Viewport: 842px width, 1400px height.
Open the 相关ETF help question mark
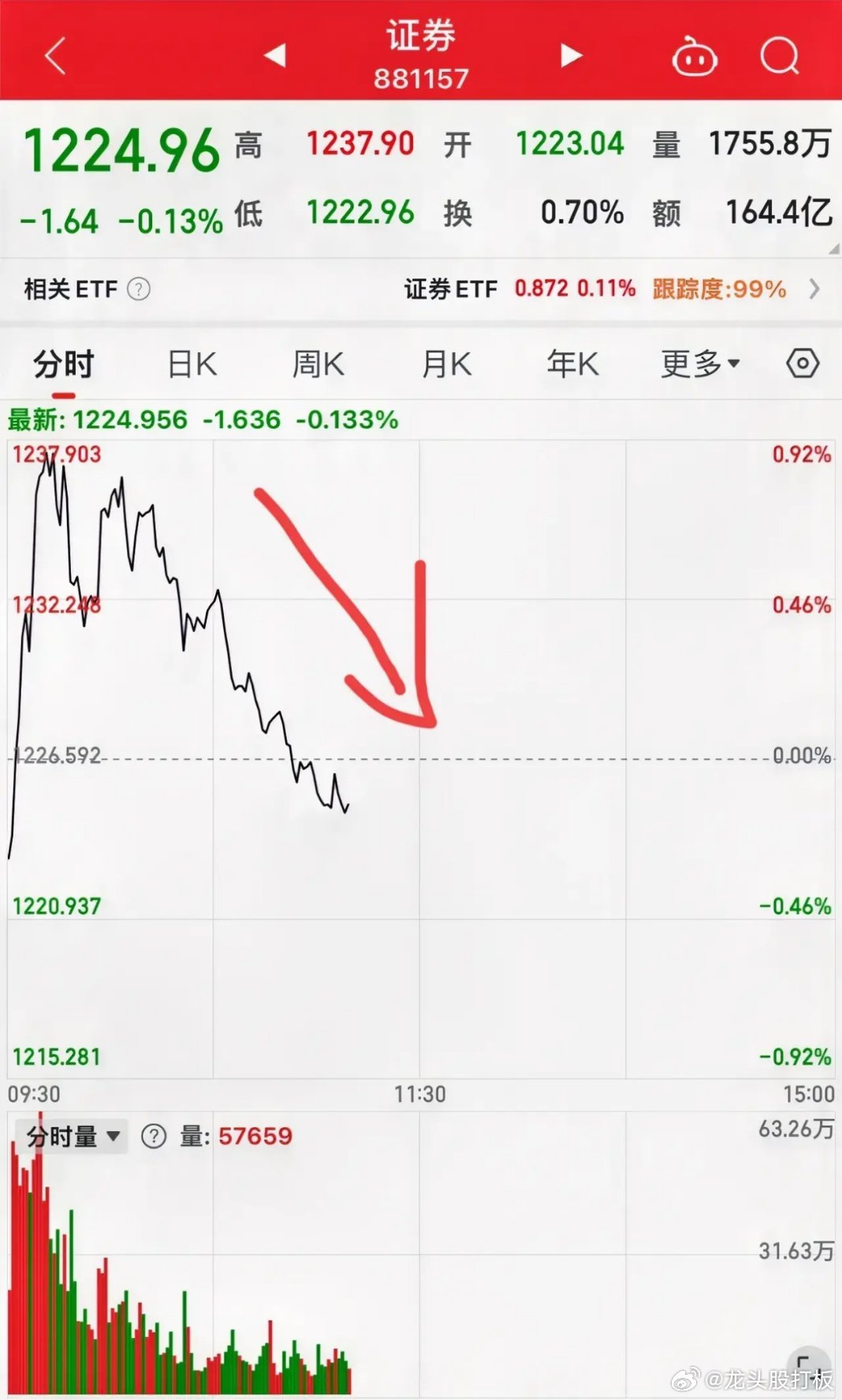click(x=140, y=289)
